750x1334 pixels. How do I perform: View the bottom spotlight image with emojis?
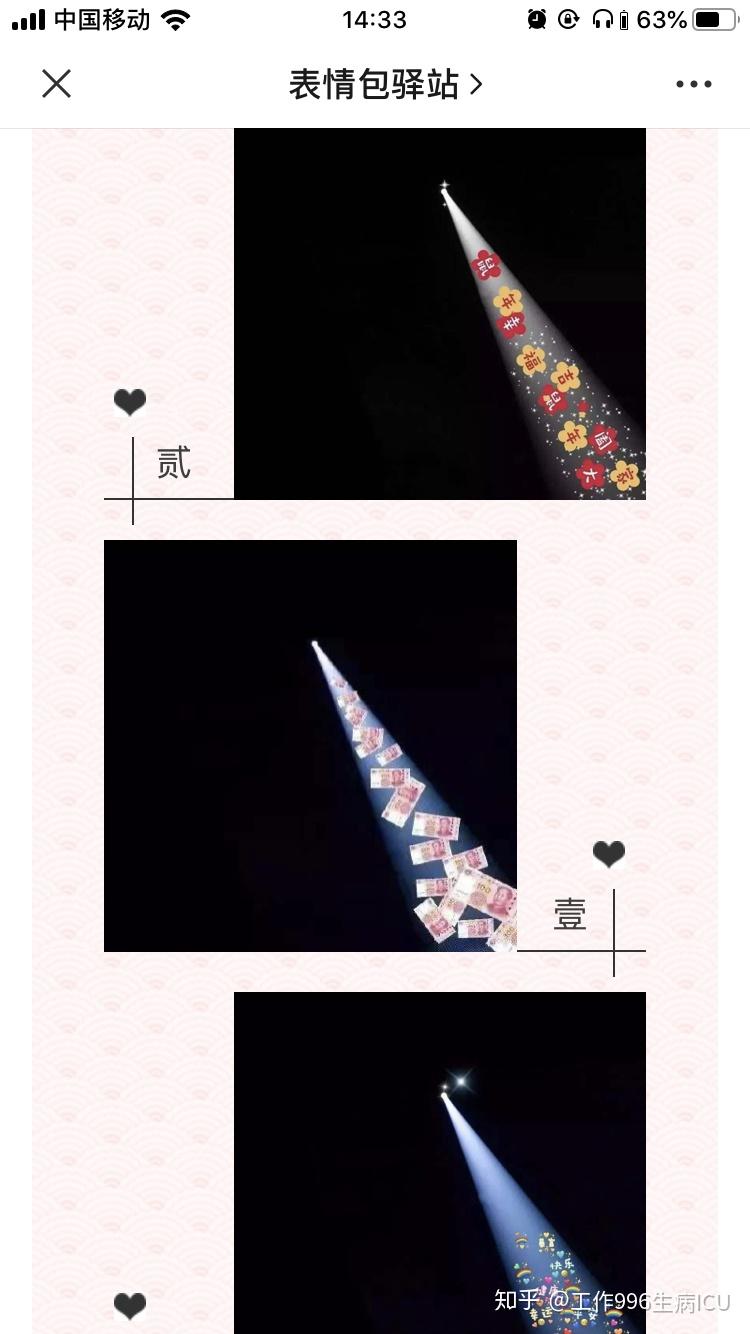440,1163
